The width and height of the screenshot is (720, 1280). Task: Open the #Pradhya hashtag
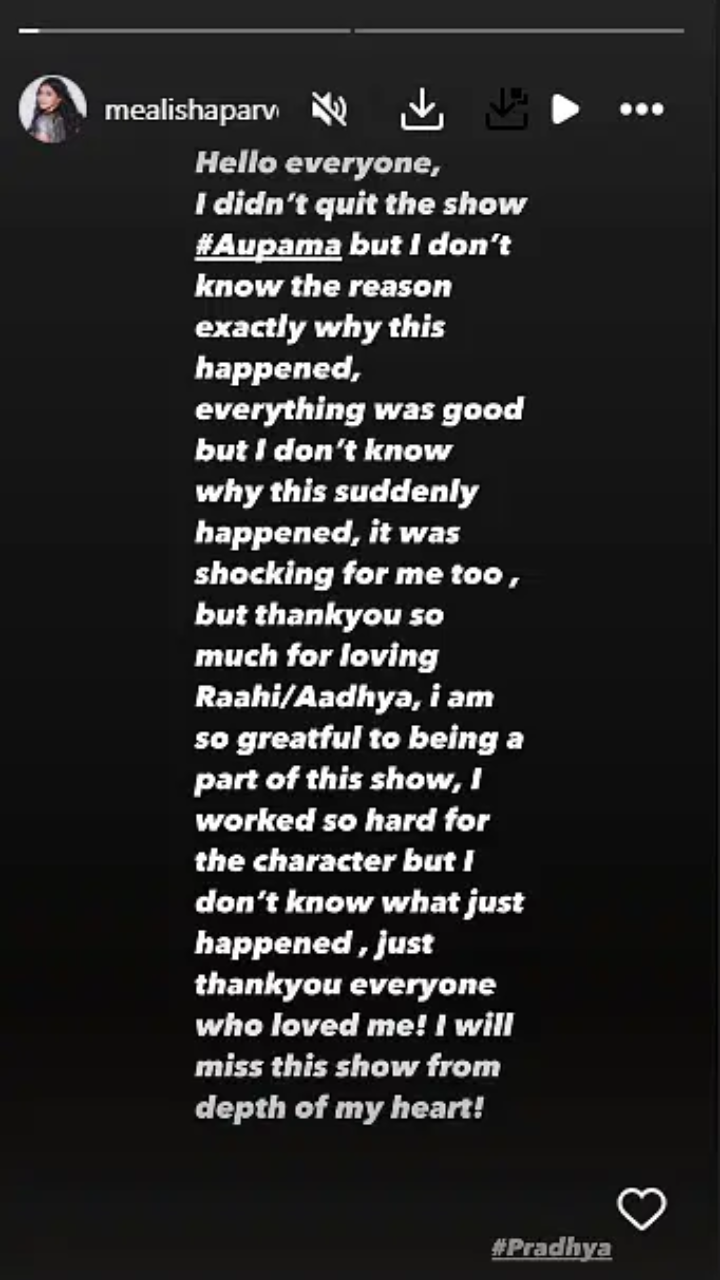click(x=551, y=1247)
